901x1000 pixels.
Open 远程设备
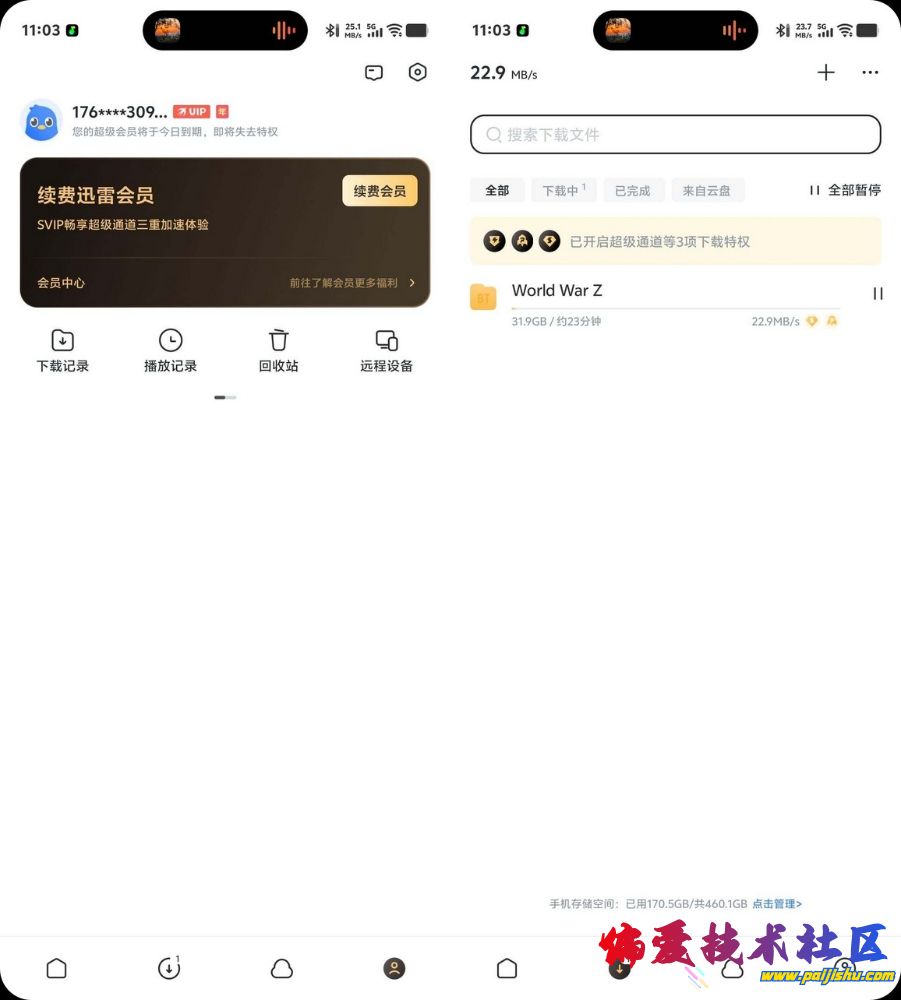coord(387,350)
